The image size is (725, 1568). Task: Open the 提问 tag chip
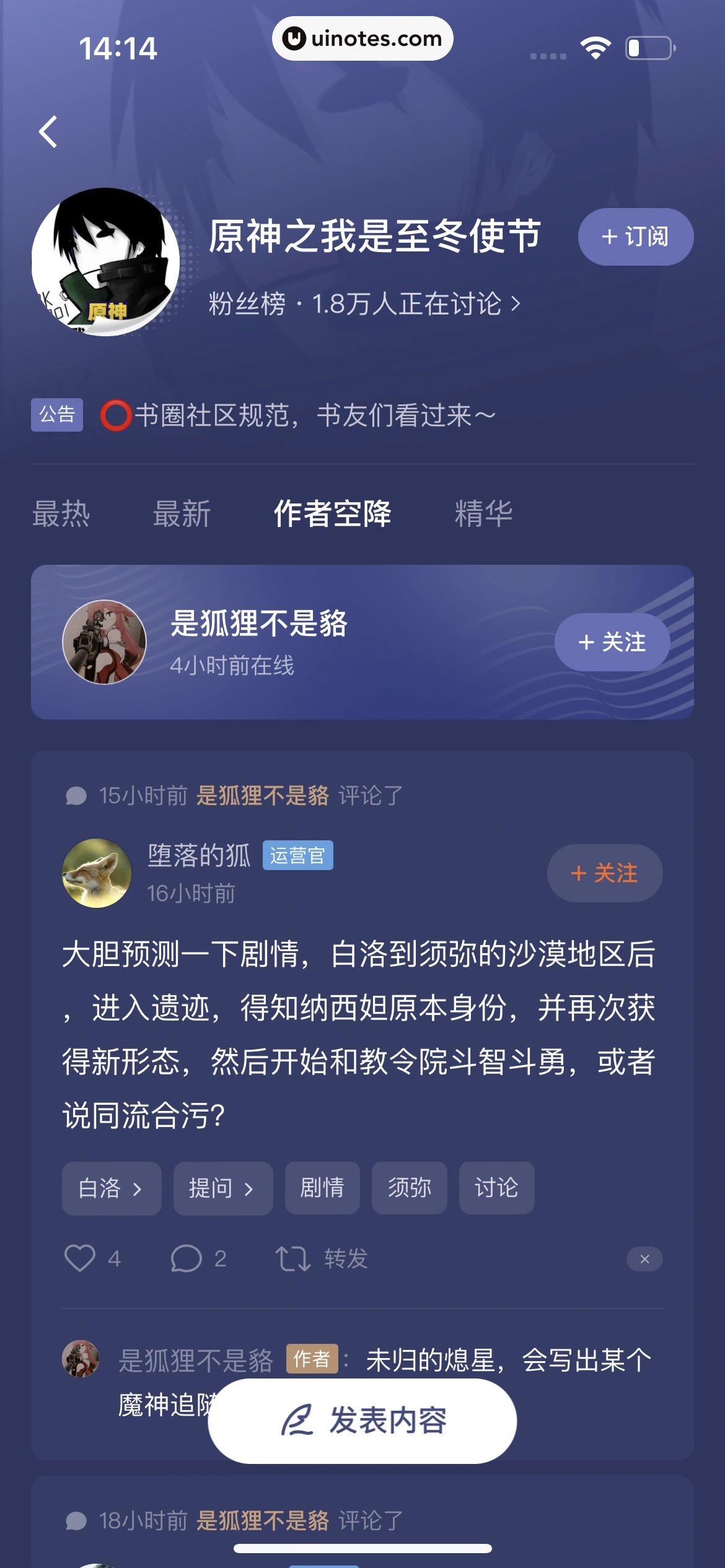pos(222,1188)
